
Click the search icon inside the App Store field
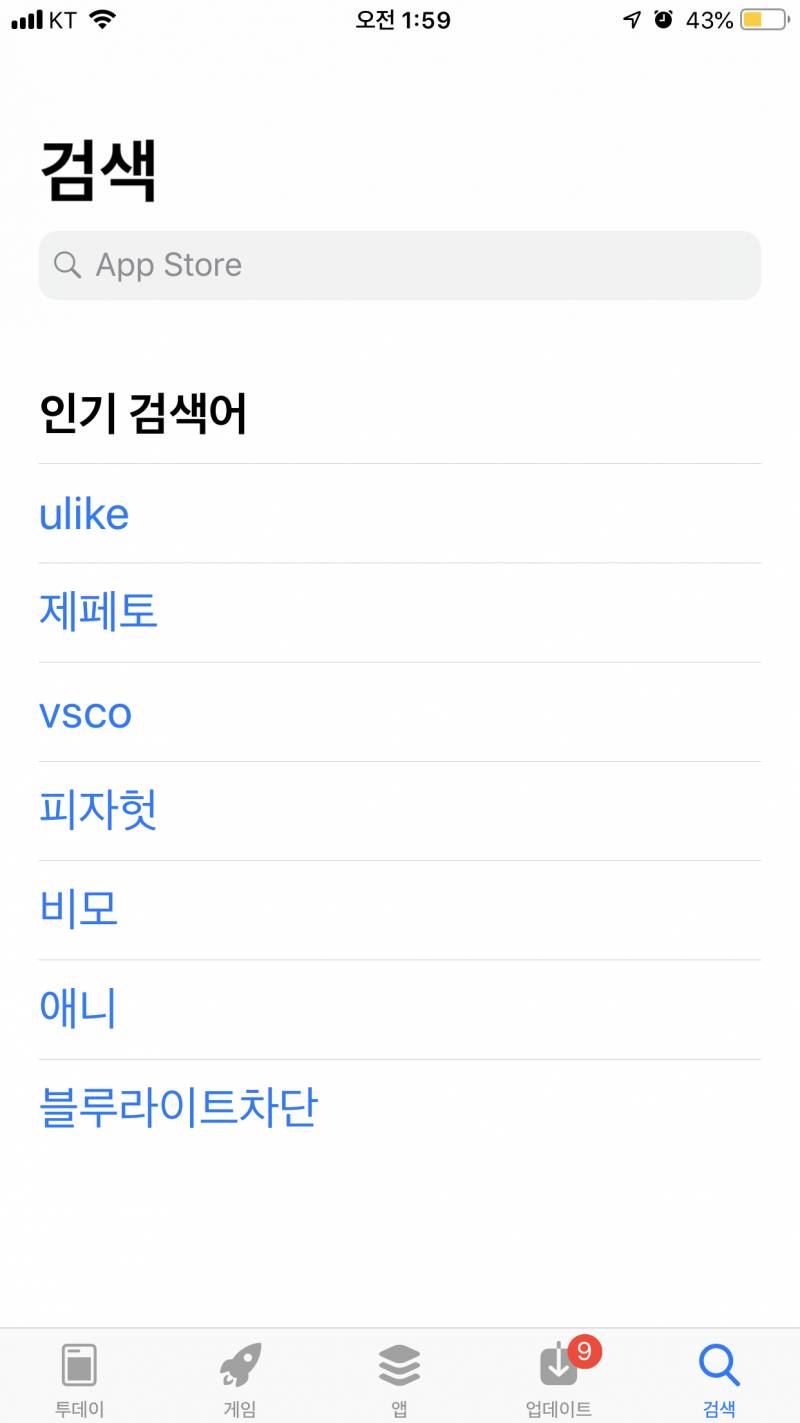[x=66, y=264]
